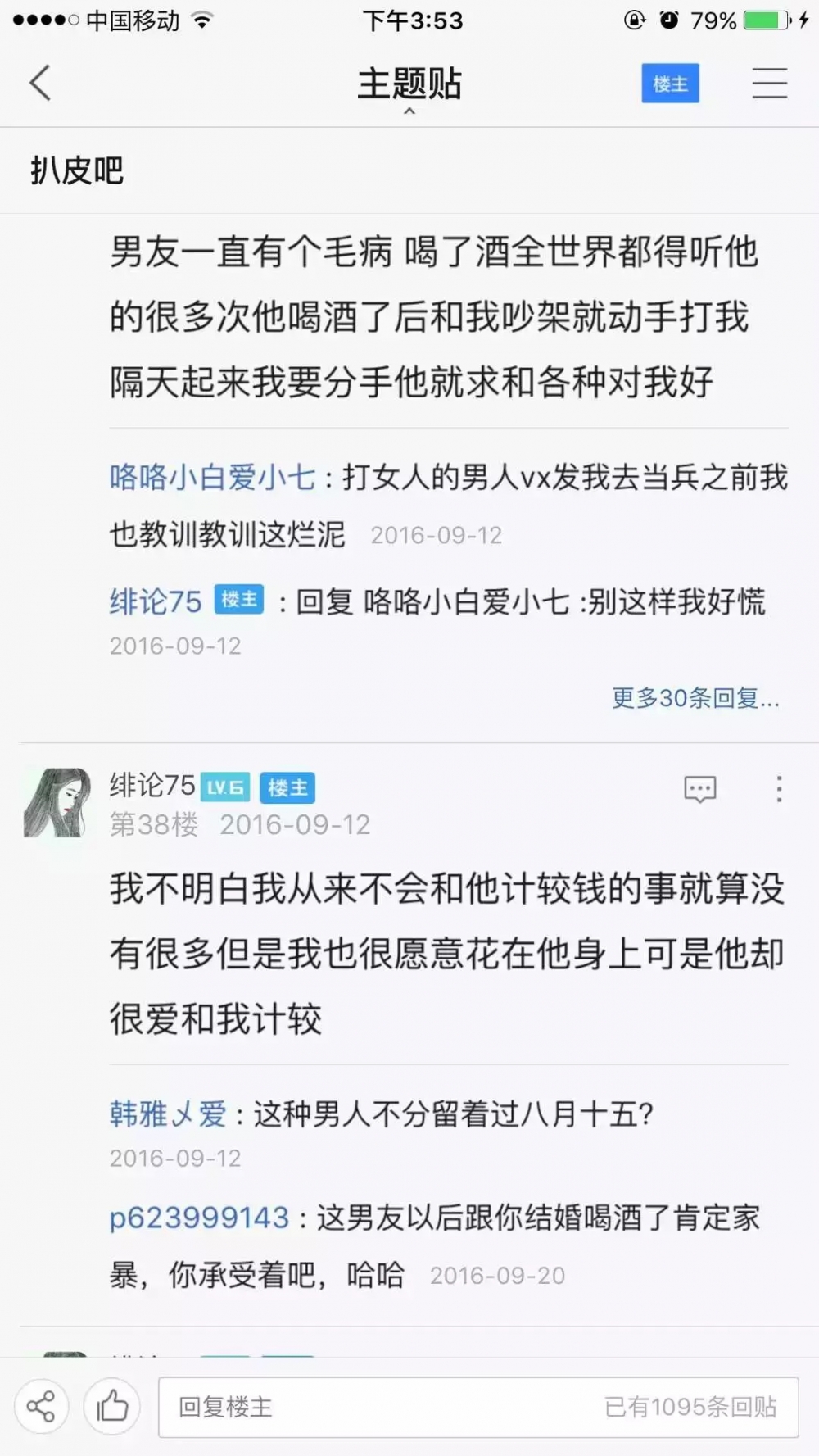Open the top-right hamburger menu
Image resolution: width=819 pixels, height=1456 pixels.
point(770,83)
